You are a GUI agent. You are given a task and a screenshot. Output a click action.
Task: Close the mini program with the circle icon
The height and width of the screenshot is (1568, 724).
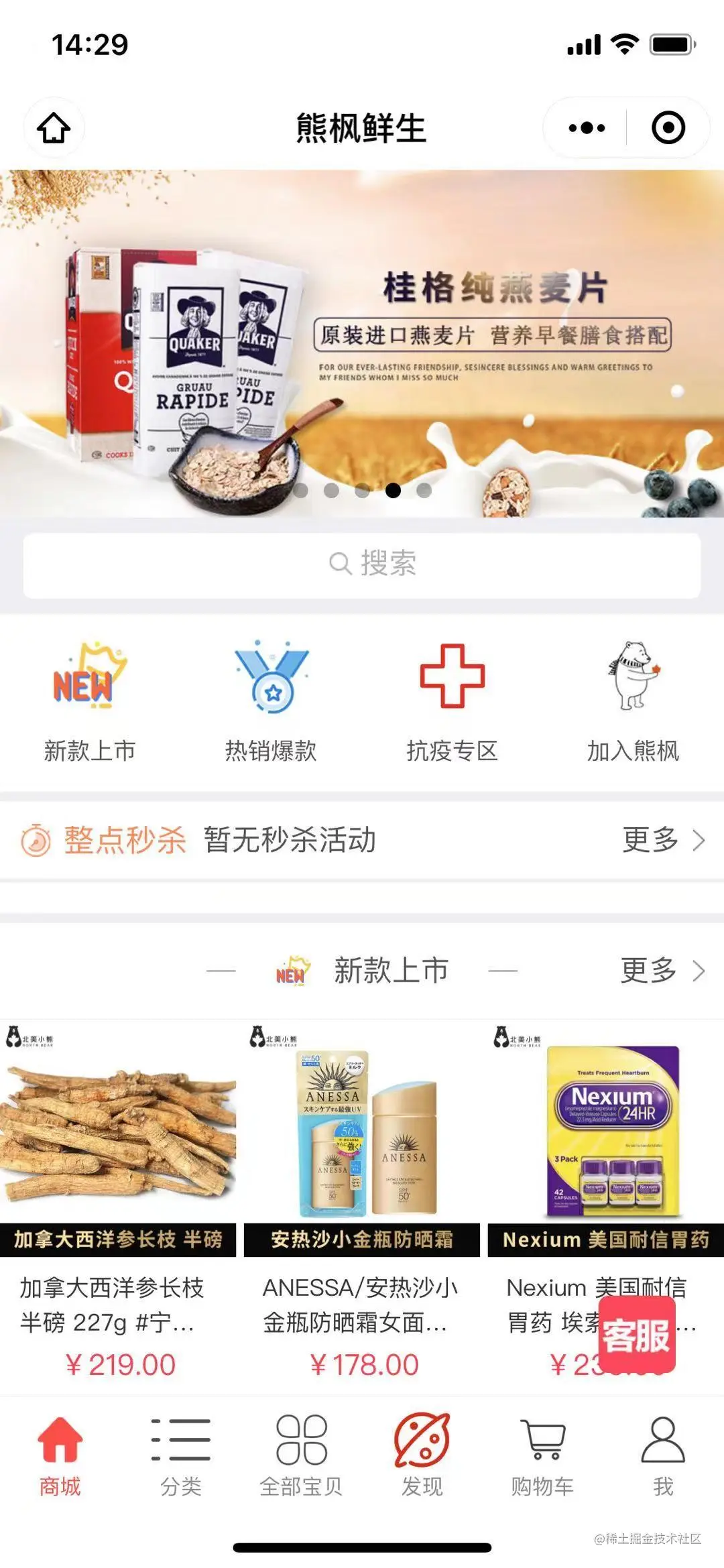pyautogui.click(x=668, y=127)
